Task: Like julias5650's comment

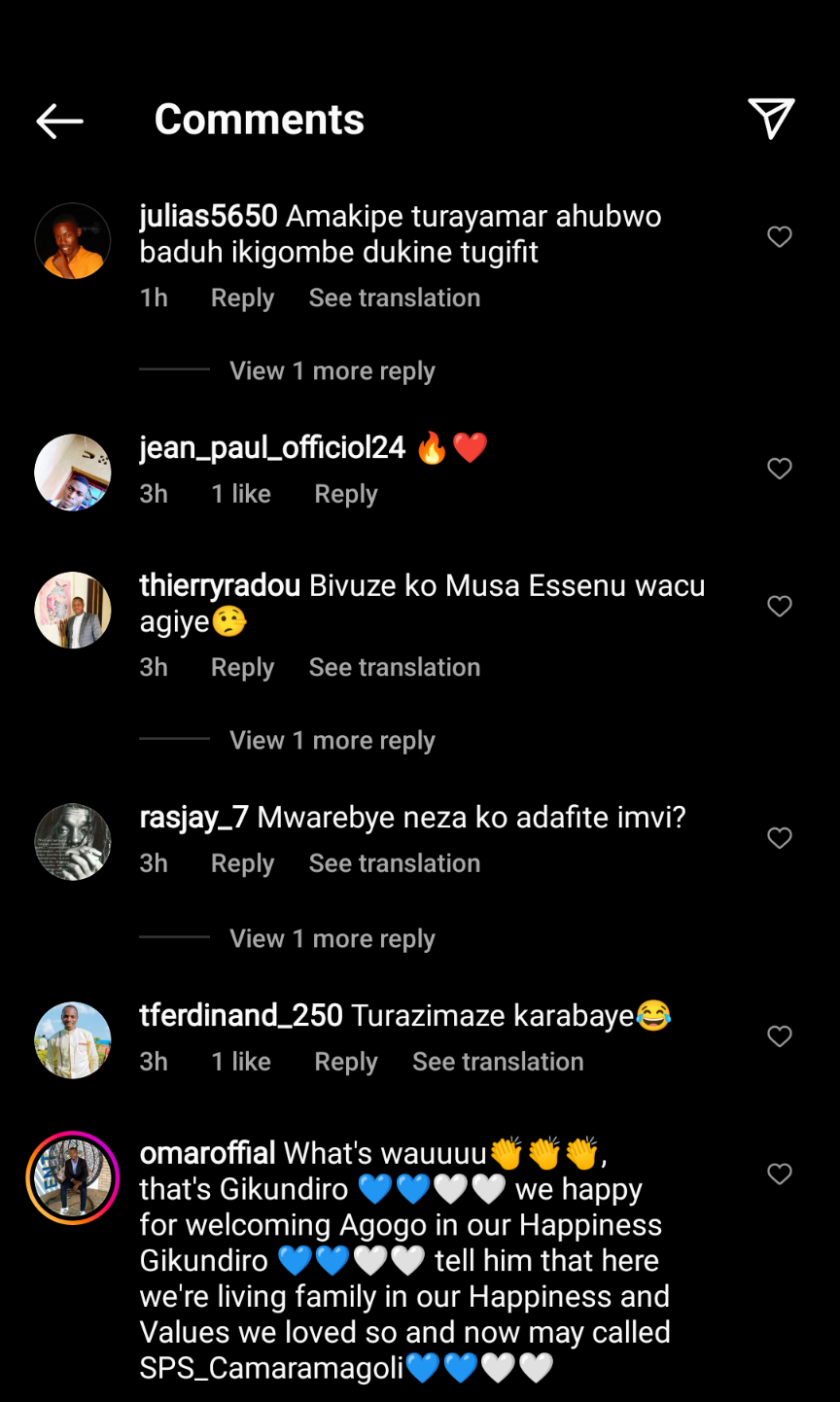Action: click(780, 236)
